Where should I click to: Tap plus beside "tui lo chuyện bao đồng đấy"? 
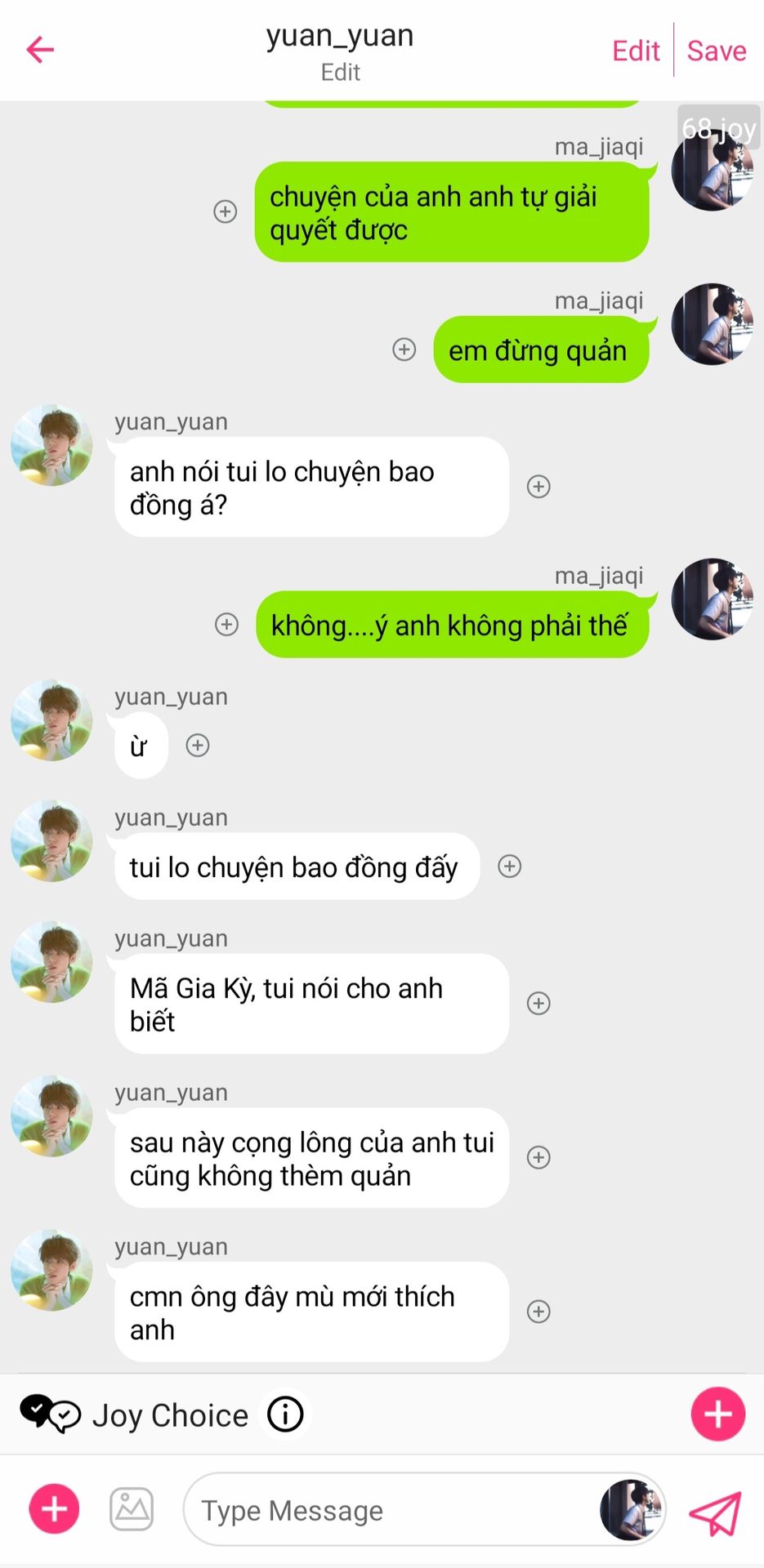point(510,866)
